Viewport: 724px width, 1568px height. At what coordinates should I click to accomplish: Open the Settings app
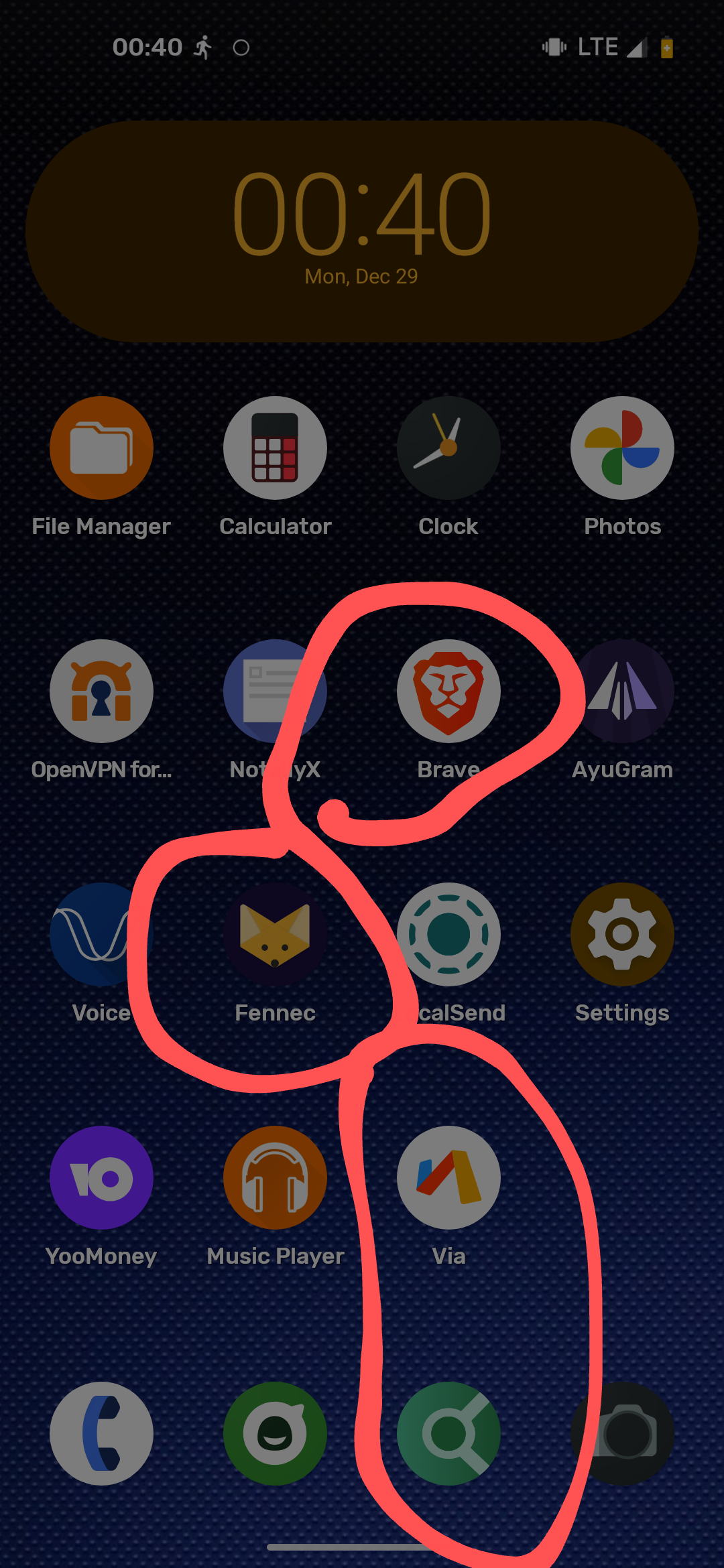point(622,934)
